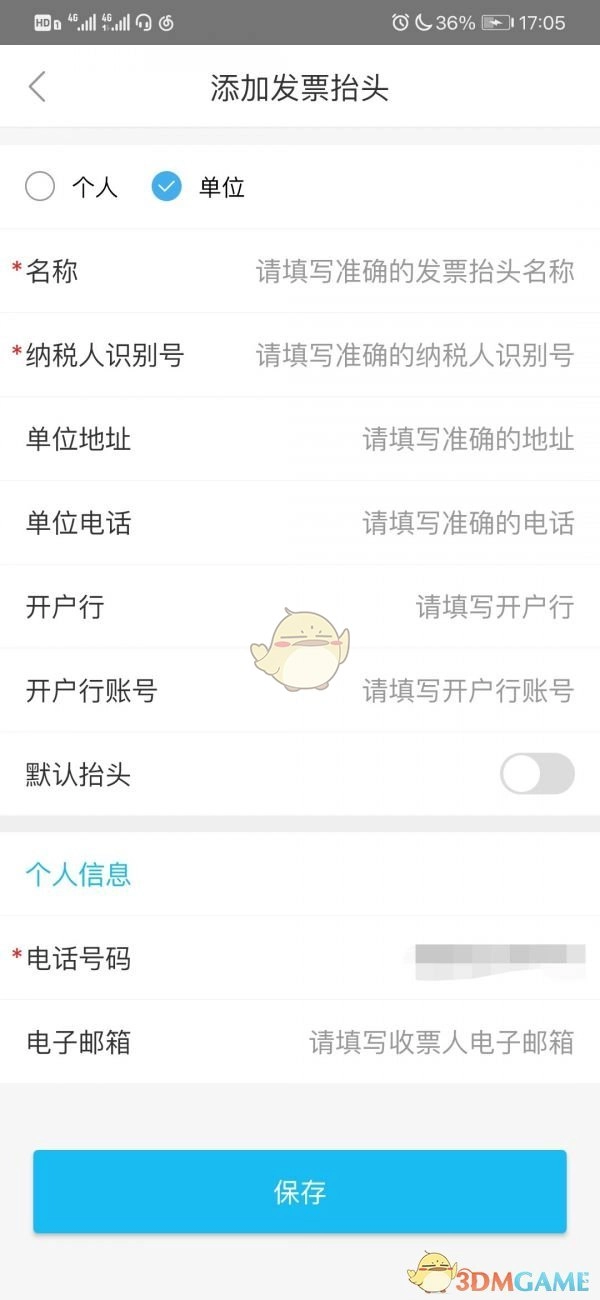This screenshot has height=1300, width=600.
Task: Tap the 名称 input field
Action: (414, 271)
